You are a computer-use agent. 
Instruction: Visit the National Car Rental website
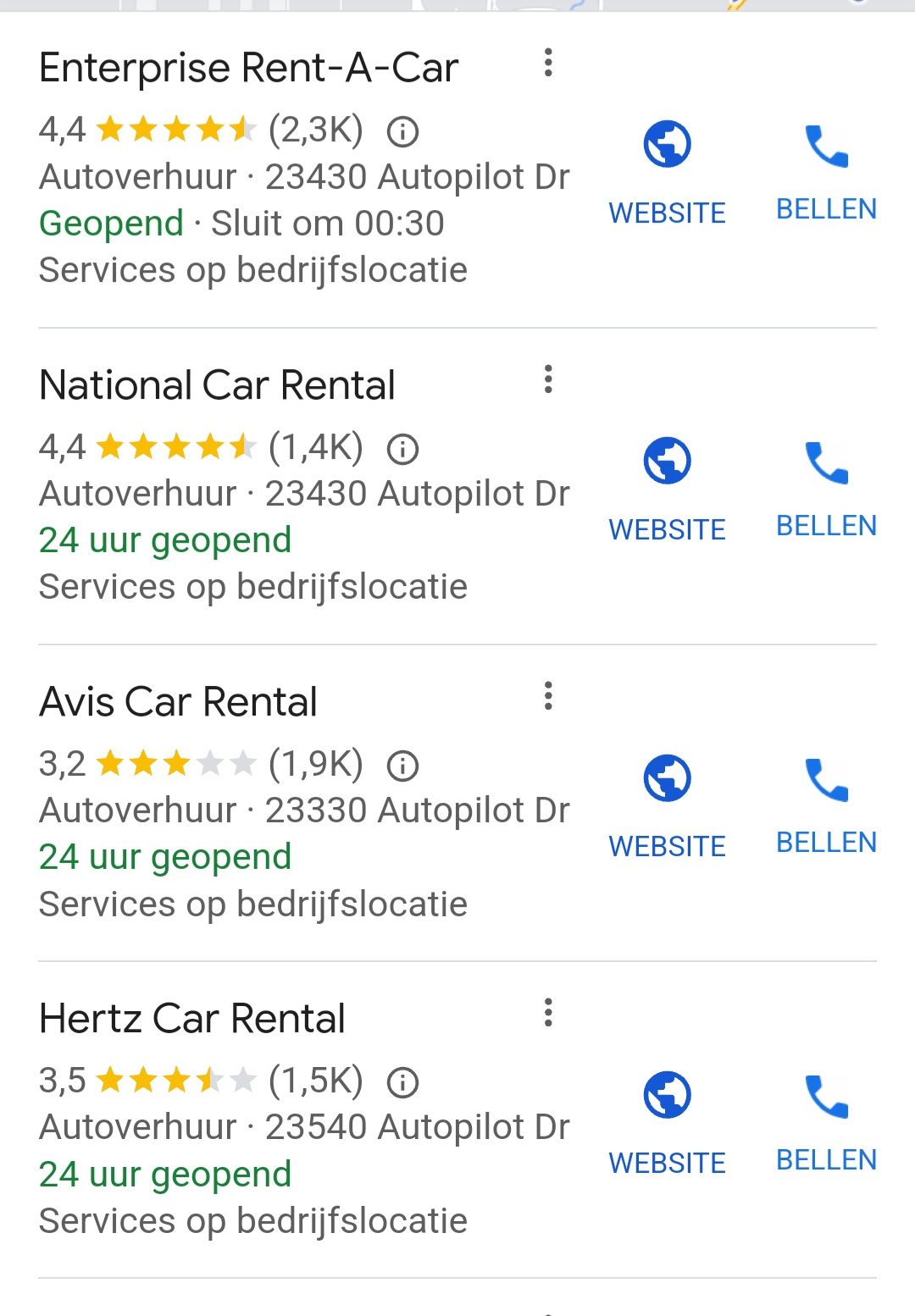(667, 489)
